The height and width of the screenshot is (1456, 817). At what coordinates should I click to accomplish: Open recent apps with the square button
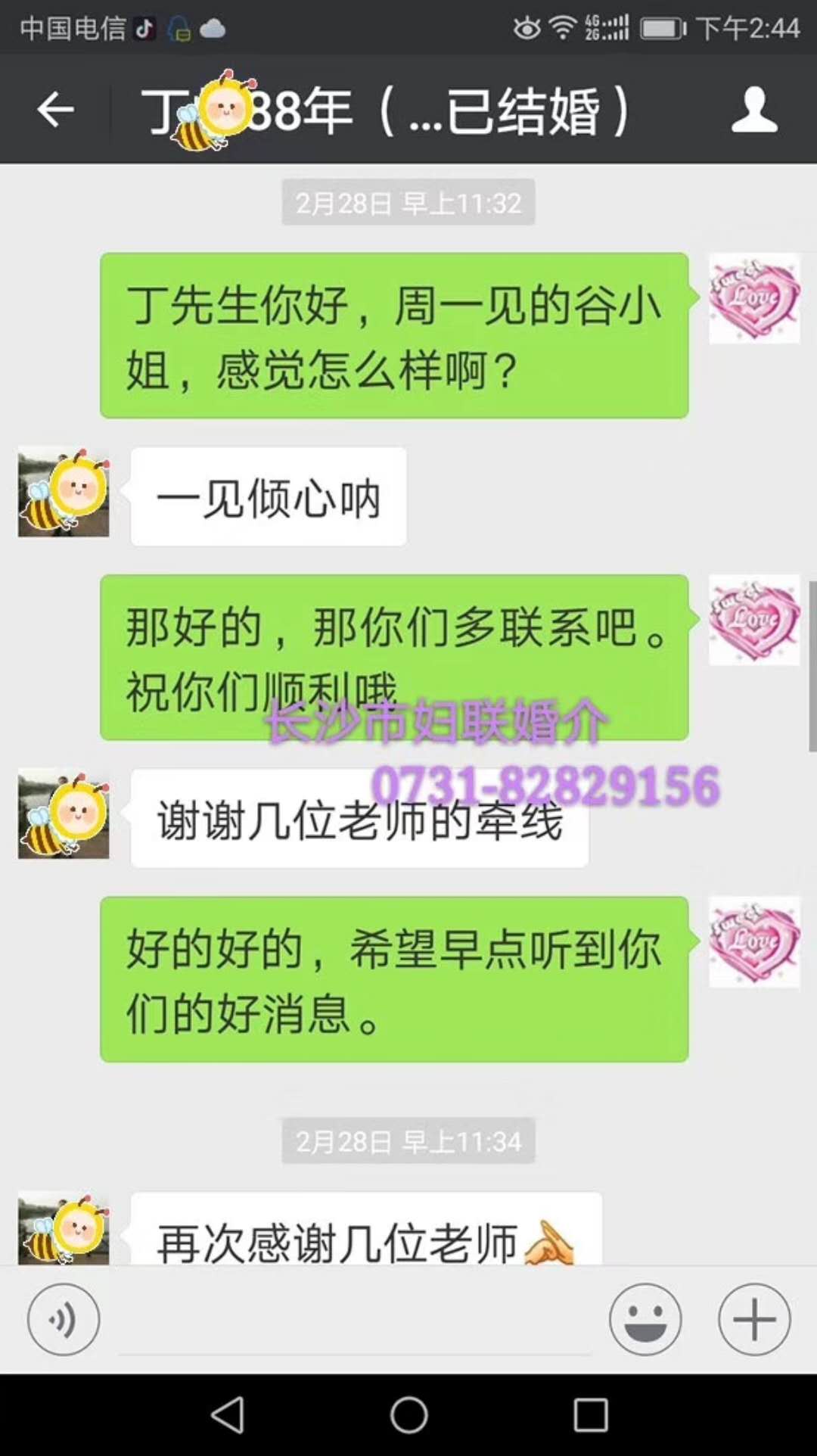(591, 1414)
